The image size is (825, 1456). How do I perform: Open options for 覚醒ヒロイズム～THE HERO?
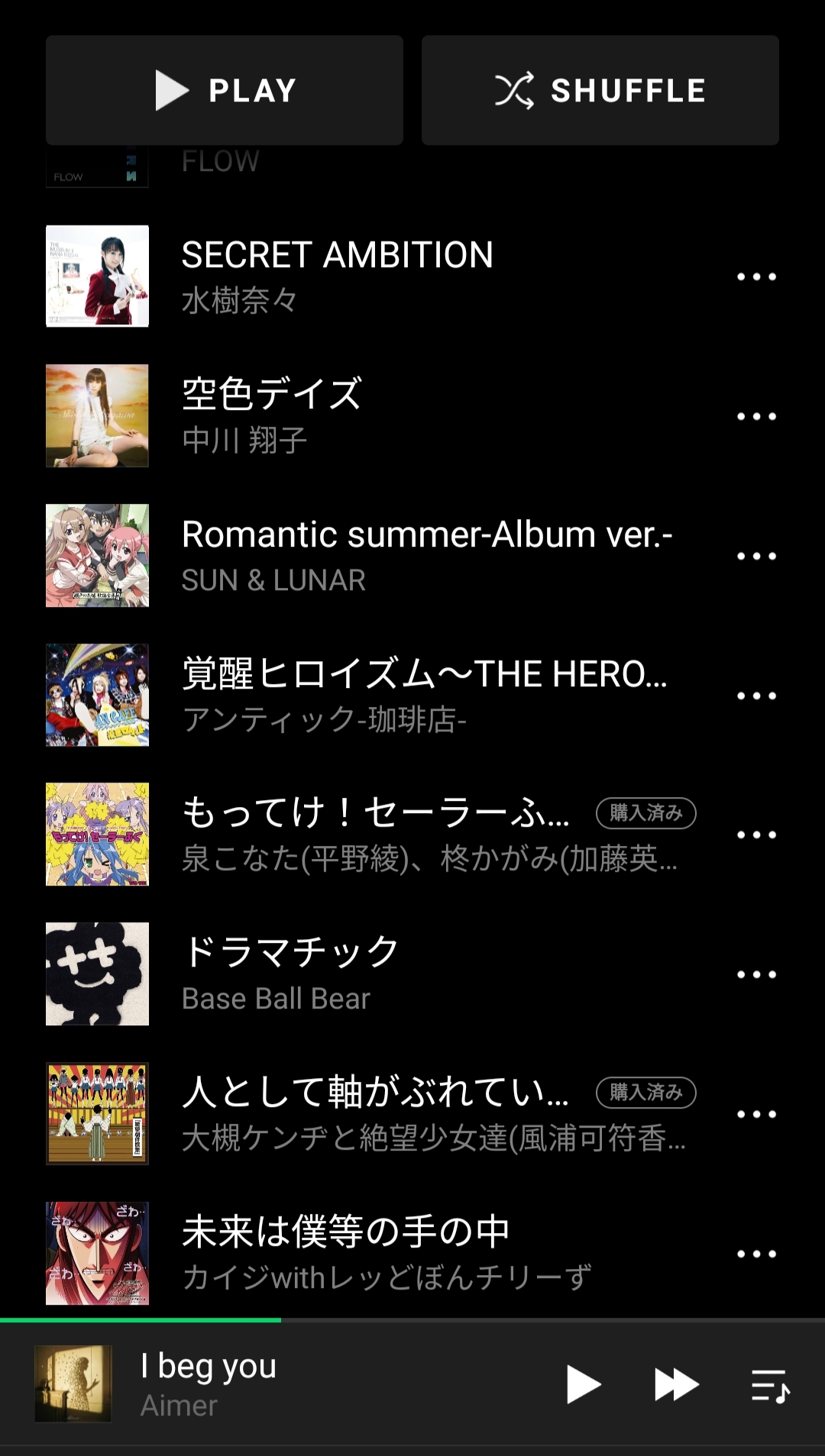click(x=756, y=695)
